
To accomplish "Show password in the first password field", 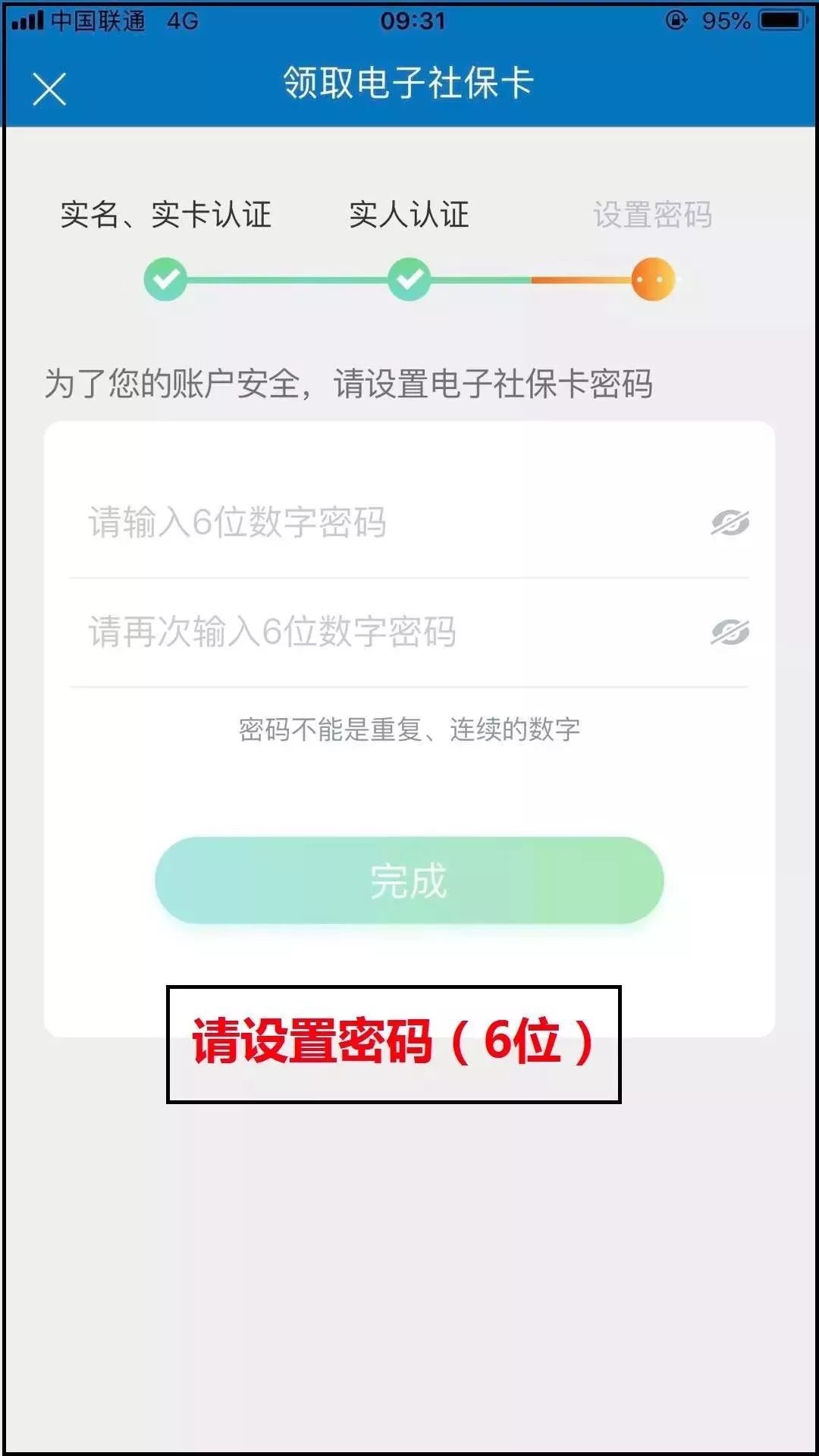I will 730,522.
